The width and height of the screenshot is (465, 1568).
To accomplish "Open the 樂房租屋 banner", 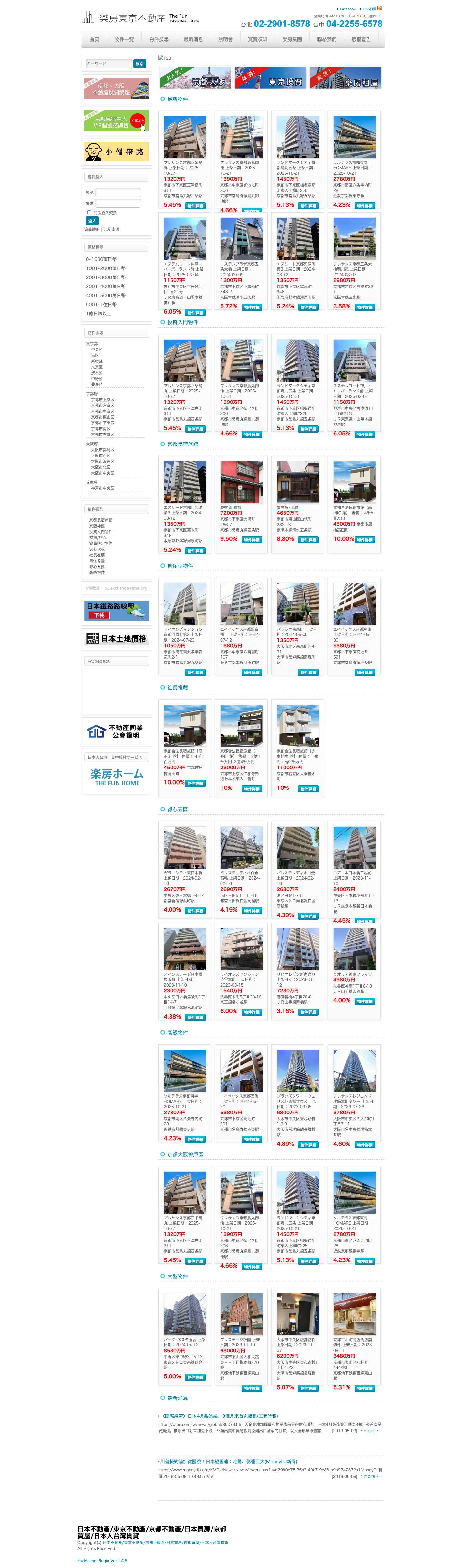I will [345, 78].
